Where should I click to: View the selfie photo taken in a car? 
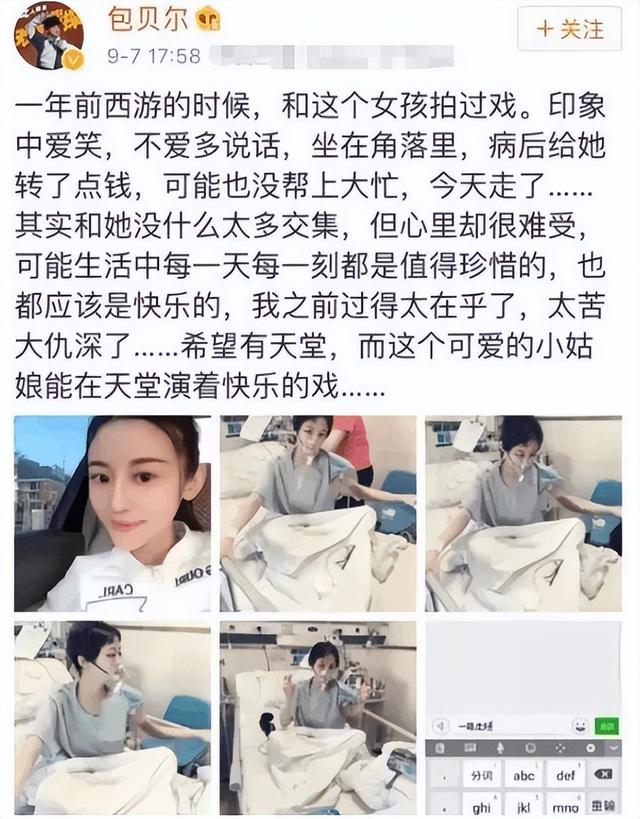(x=112, y=514)
